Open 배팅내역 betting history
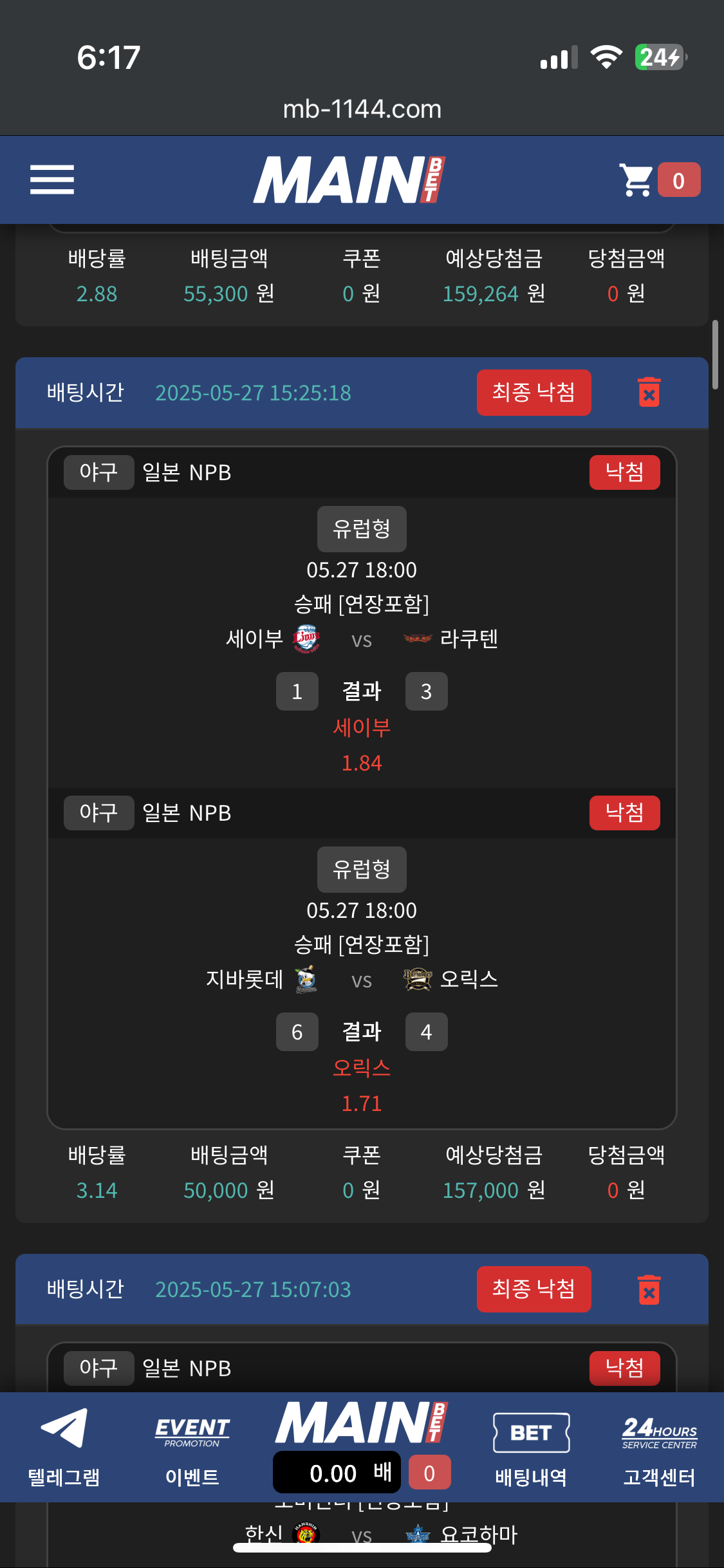This screenshot has height=1568, width=724. [x=531, y=1448]
